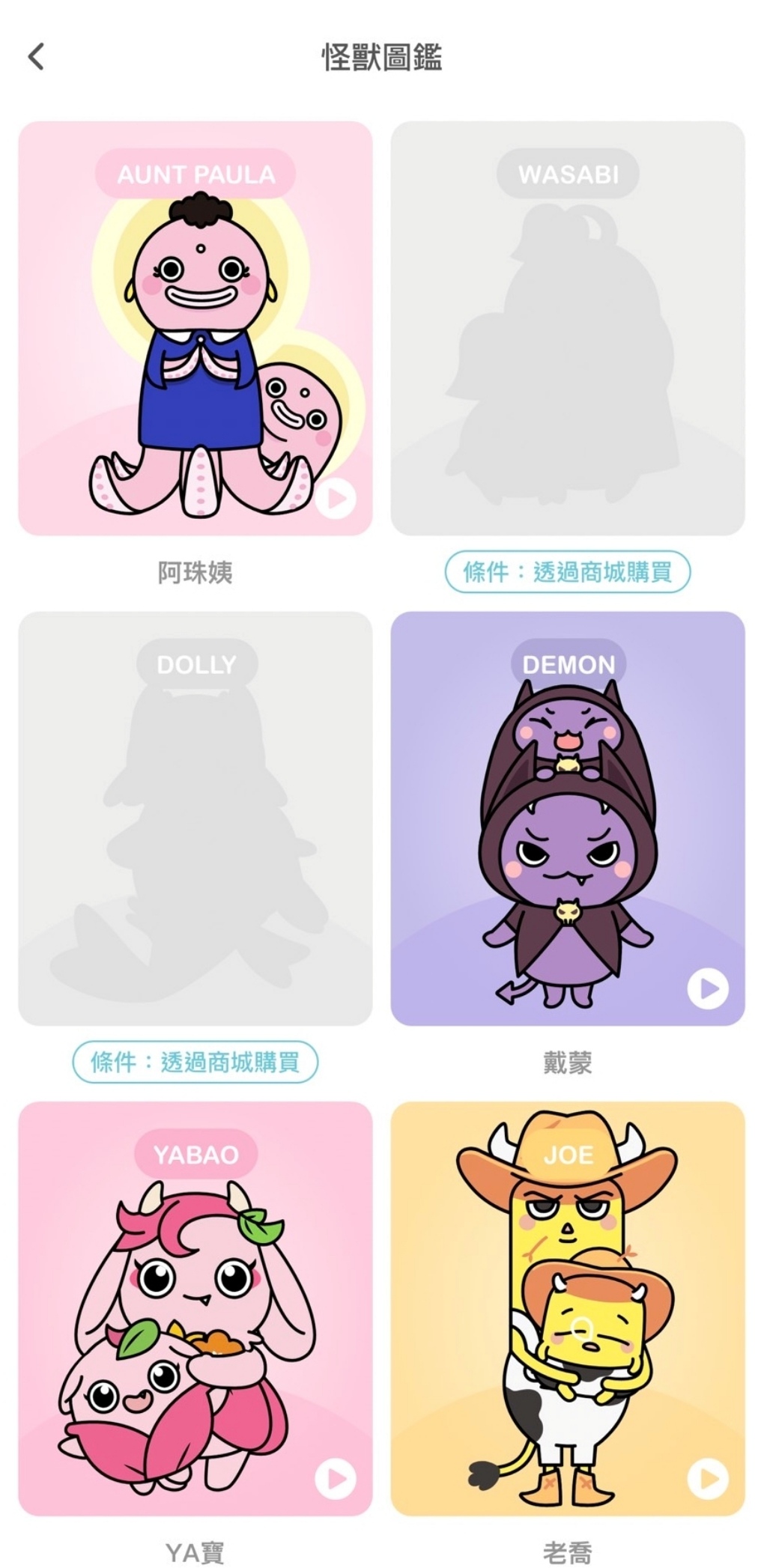The width and height of the screenshot is (767, 1568).
Task: Open the locked Dolly monster card
Action: click(195, 819)
